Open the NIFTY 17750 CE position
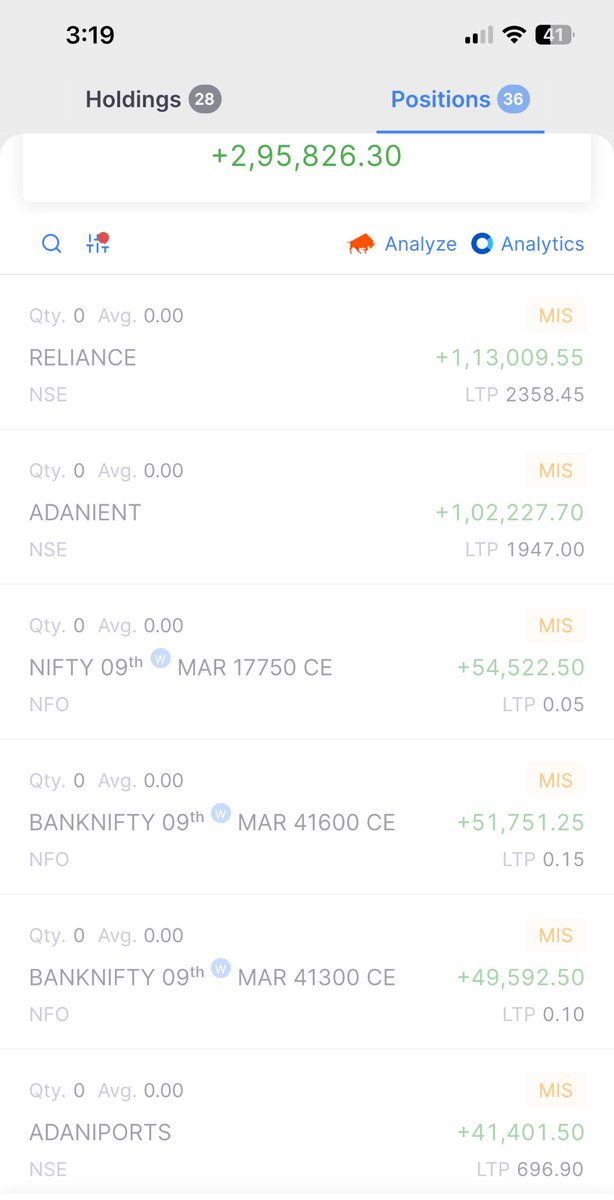The image size is (614, 1200). [x=307, y=663]
